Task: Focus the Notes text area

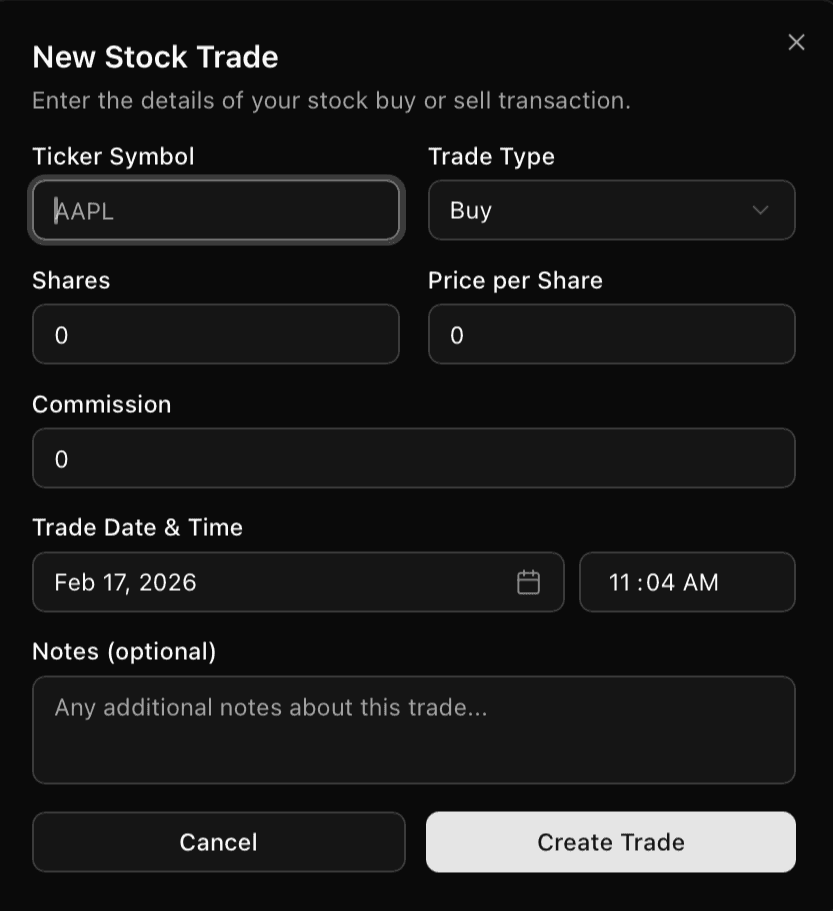Action: [x=414, y=730]
